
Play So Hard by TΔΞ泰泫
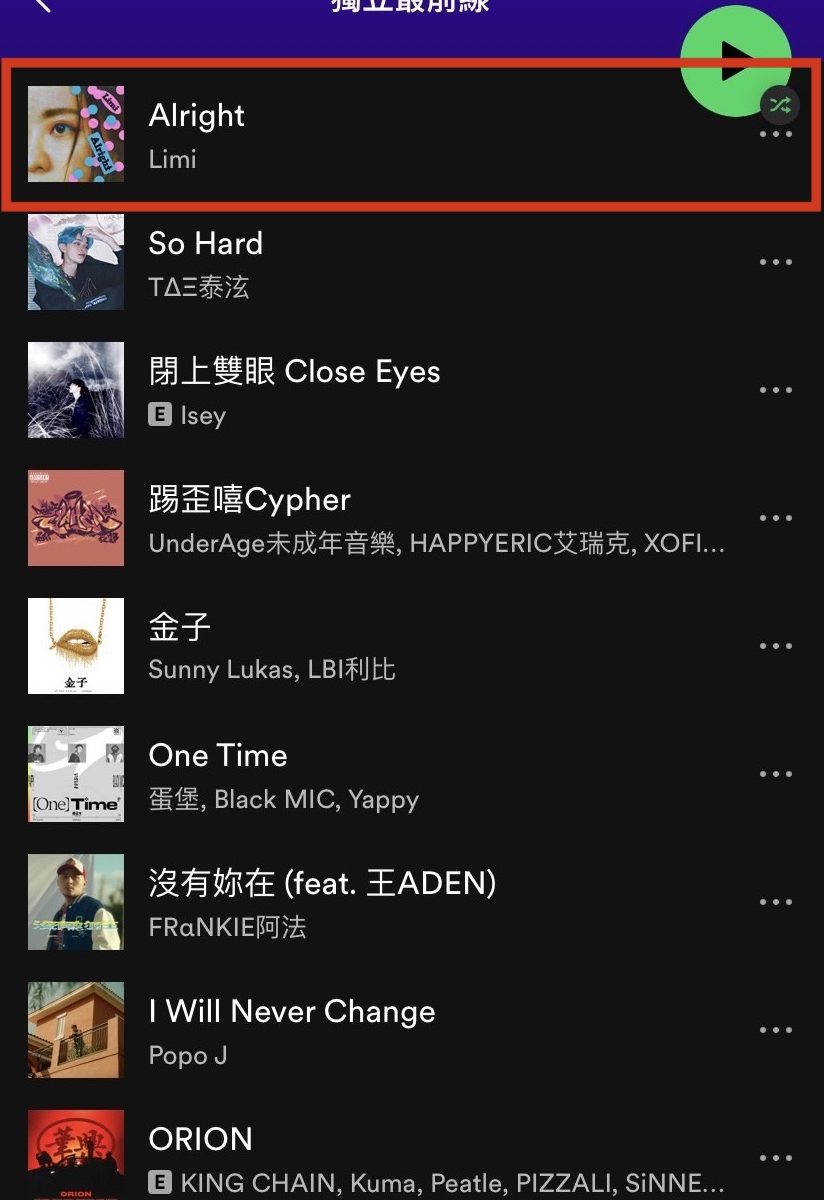205,244
